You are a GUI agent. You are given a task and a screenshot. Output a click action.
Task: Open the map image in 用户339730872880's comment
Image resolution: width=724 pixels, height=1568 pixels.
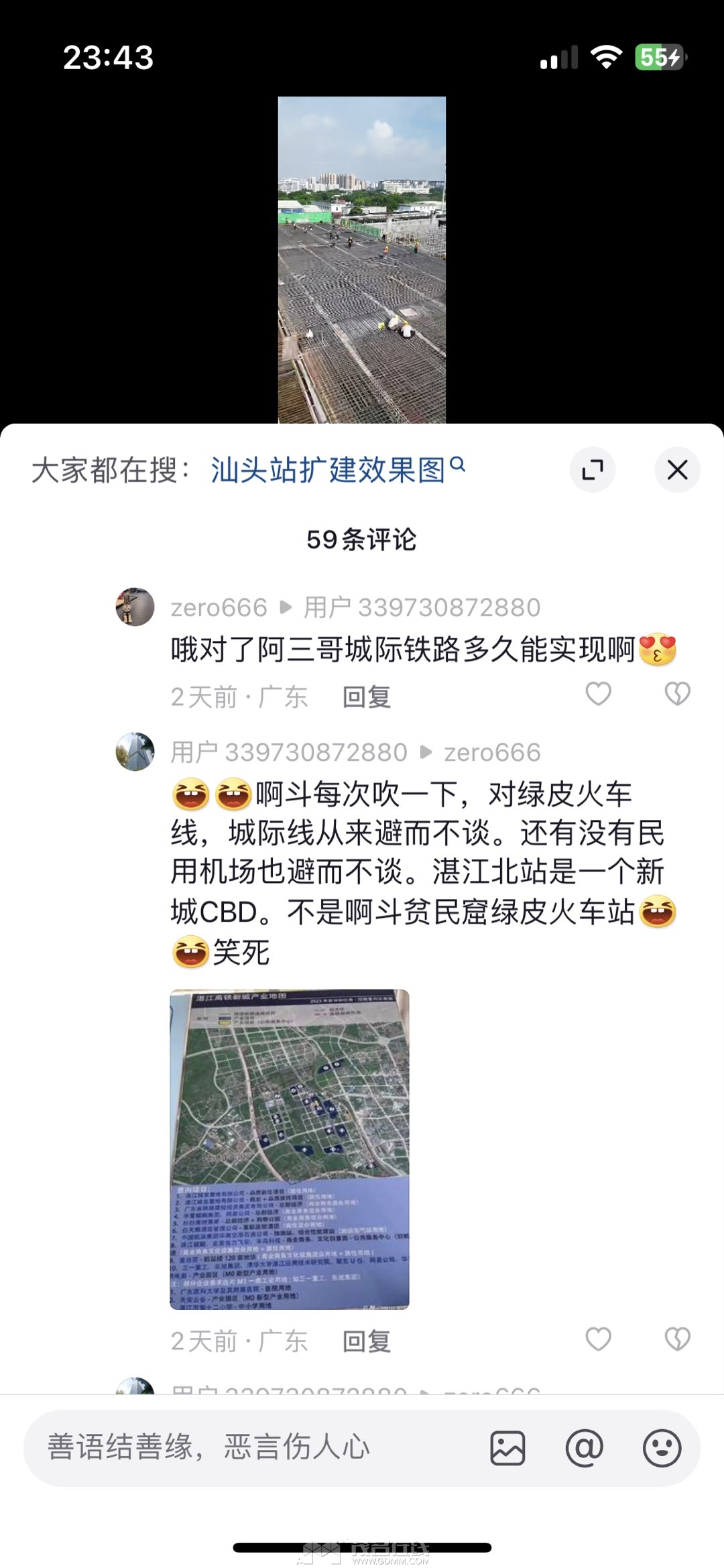[290, 1149]
